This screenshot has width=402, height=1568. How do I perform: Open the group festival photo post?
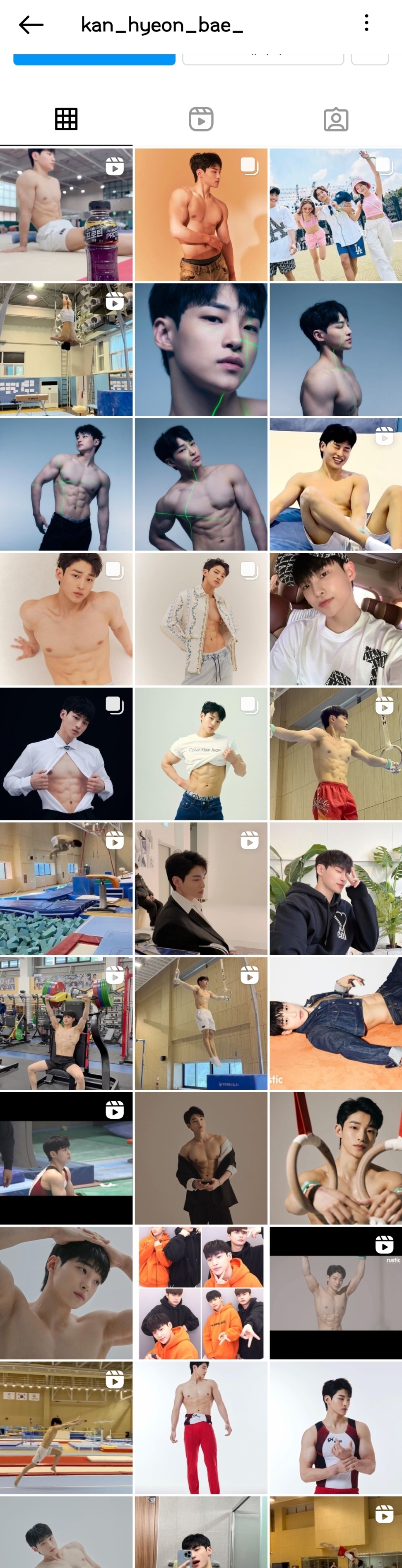pyautogui.click(x=336, y=214)
